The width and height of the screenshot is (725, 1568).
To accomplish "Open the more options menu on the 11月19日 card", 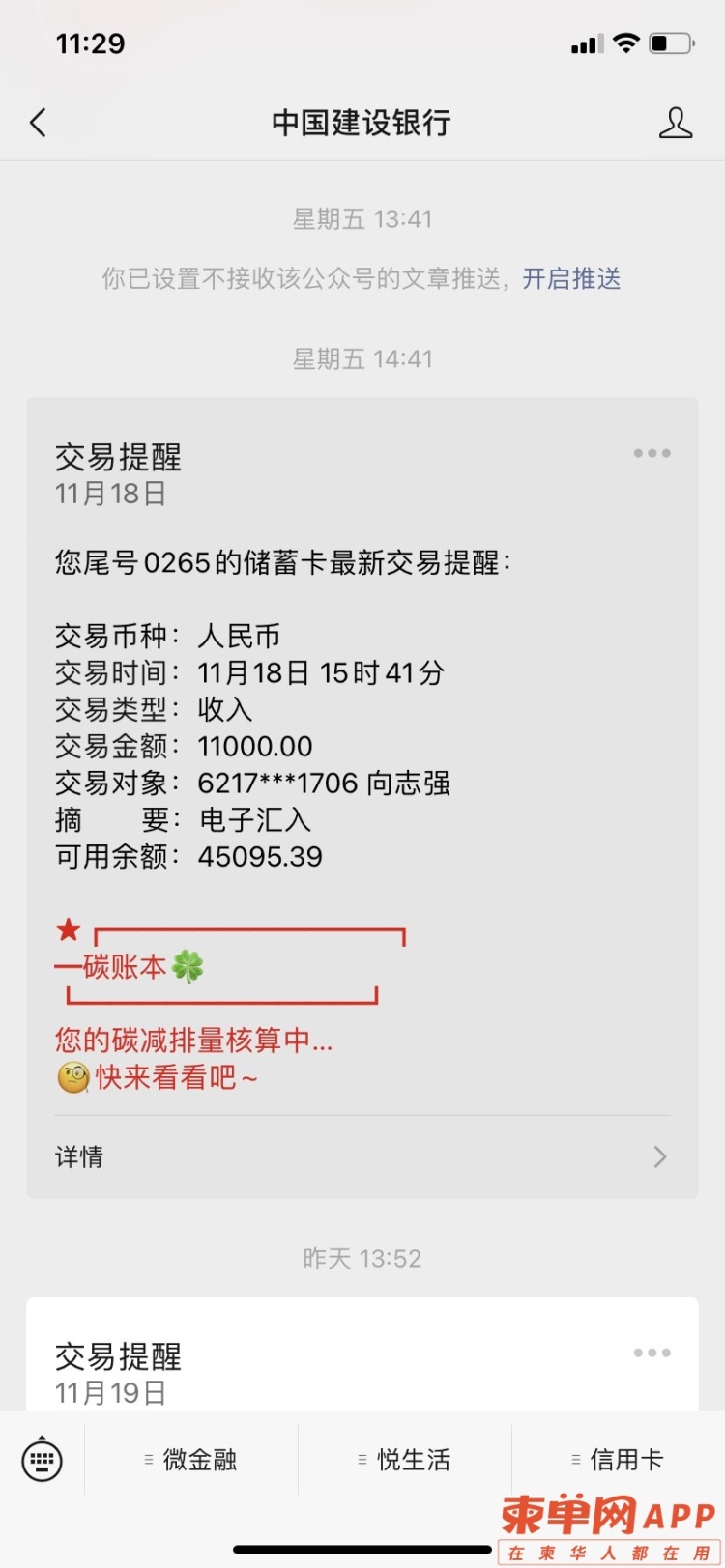I will coord(652,1353).
